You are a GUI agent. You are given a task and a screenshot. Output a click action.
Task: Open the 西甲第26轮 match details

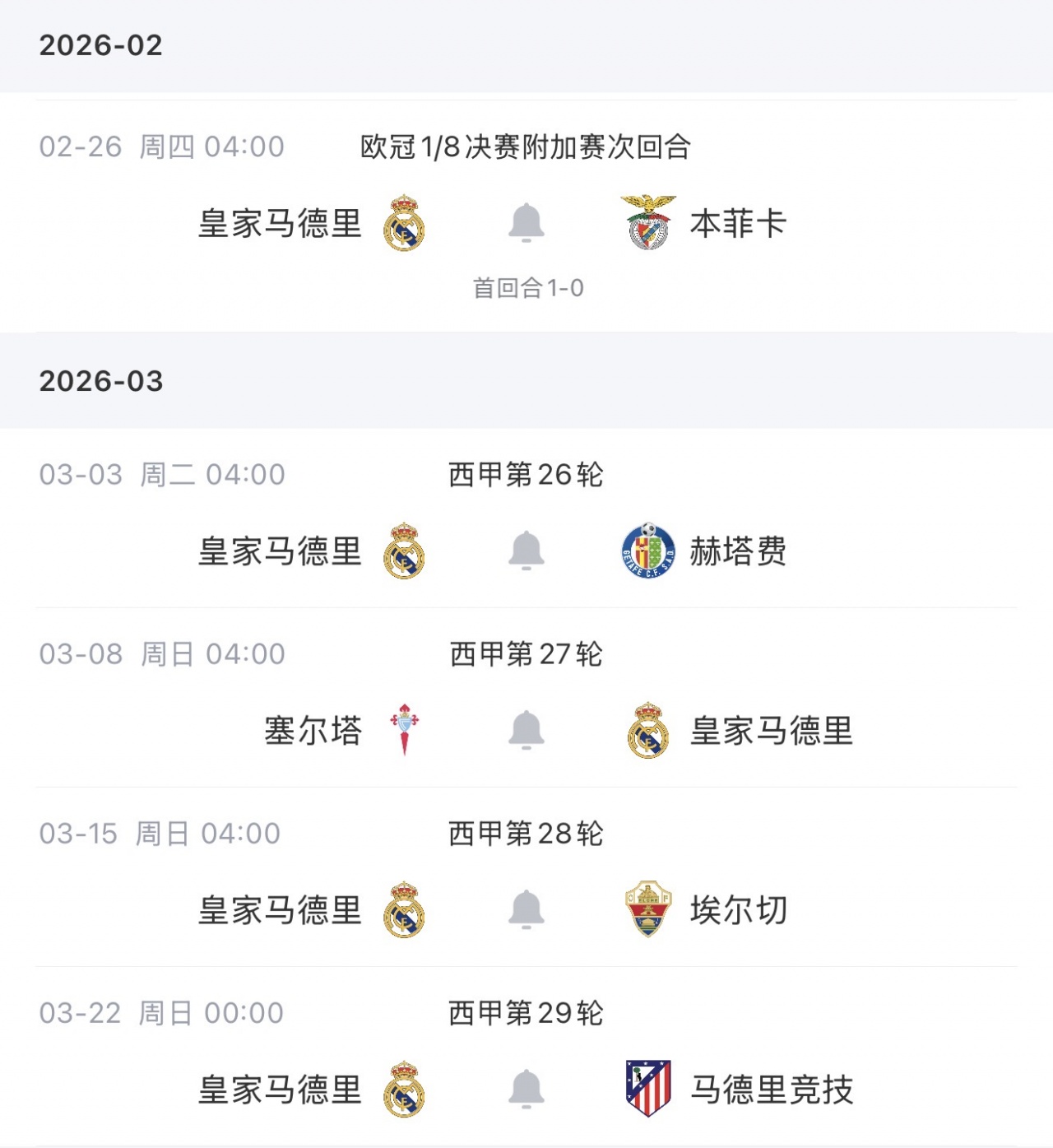pyautogui.click(x=525, y=475)
